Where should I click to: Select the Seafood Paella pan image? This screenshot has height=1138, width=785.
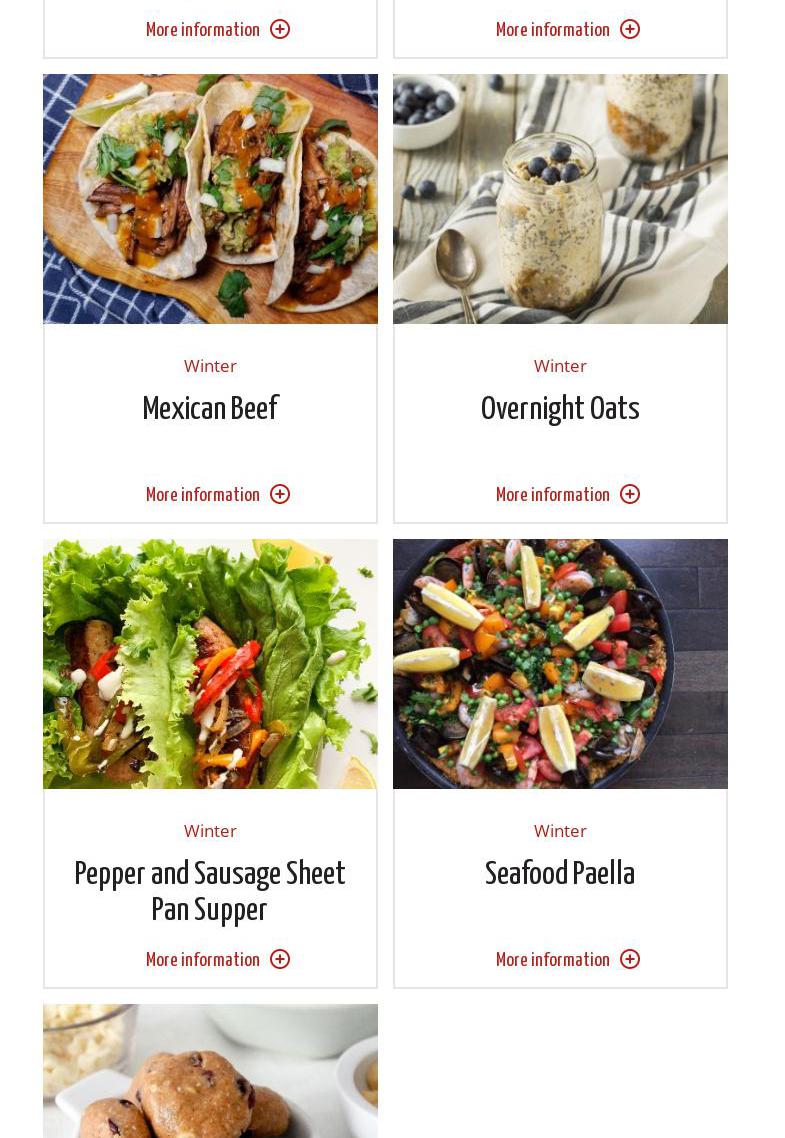[x=560, y=664]
